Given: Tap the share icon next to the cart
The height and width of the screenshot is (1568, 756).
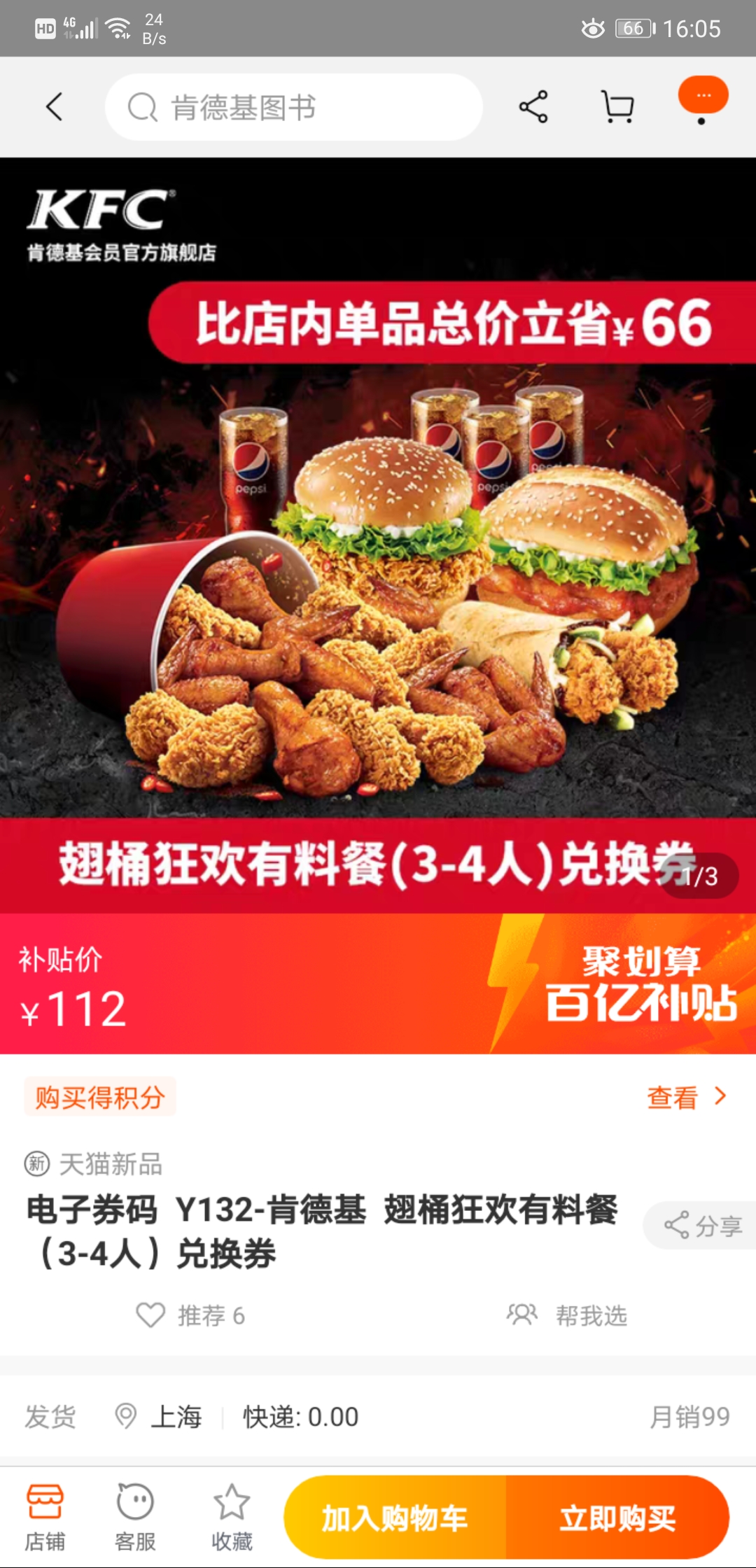Looking at the screenshot, I should (532, 105).
